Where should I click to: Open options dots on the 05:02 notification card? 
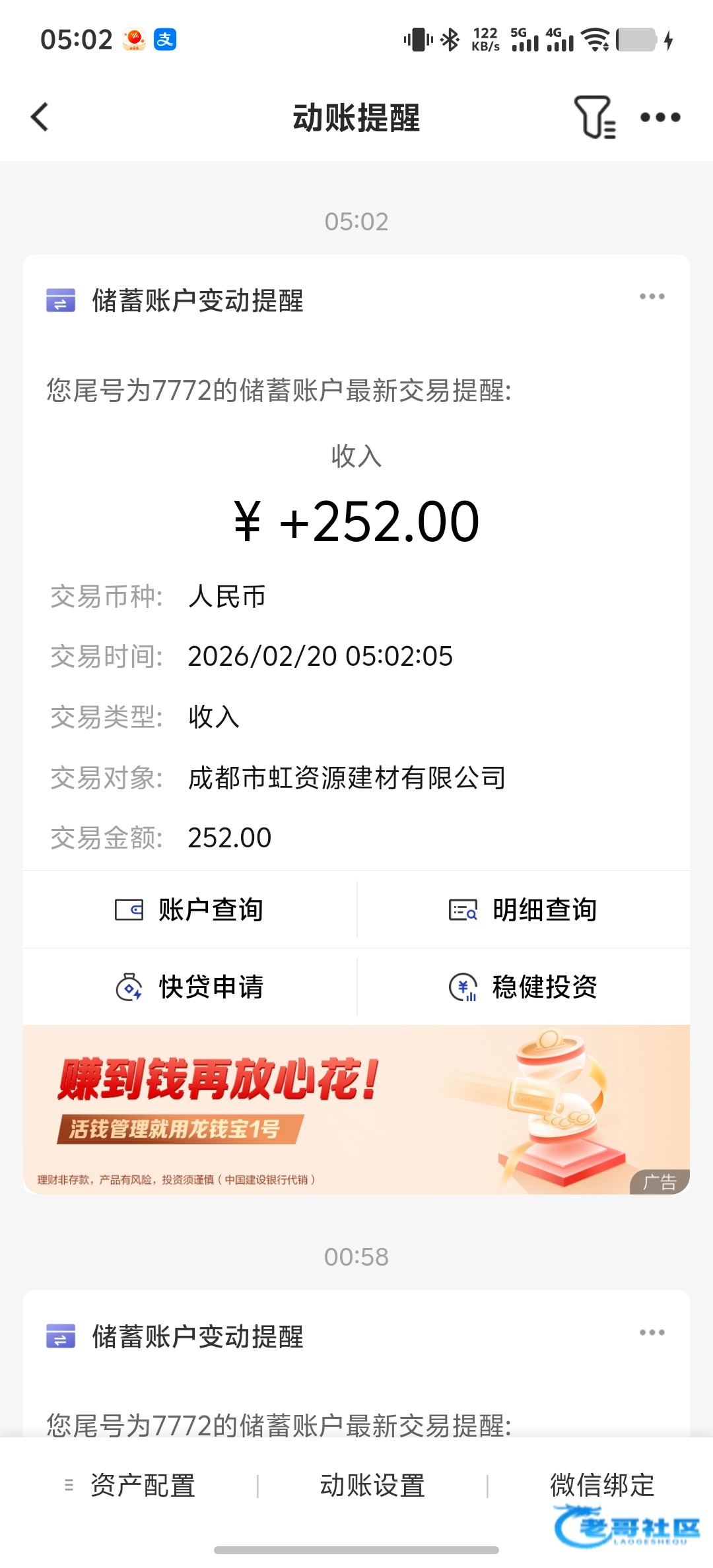(652, 297)
